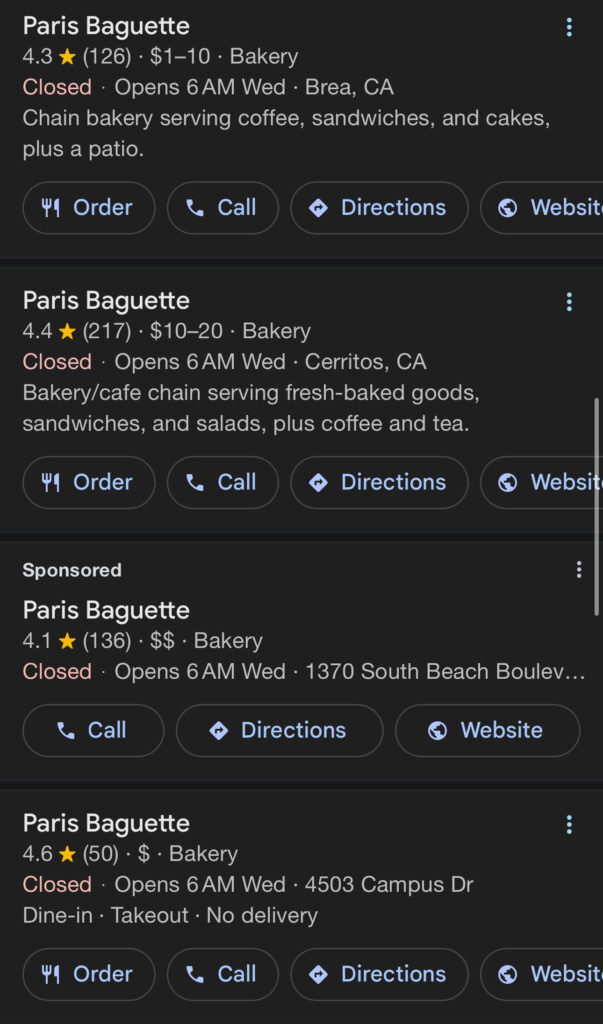This screenshot has height=1024, width=603.
Task: Open the Cerritos Paris Baguette listing
Action: (x=106, y=300)
